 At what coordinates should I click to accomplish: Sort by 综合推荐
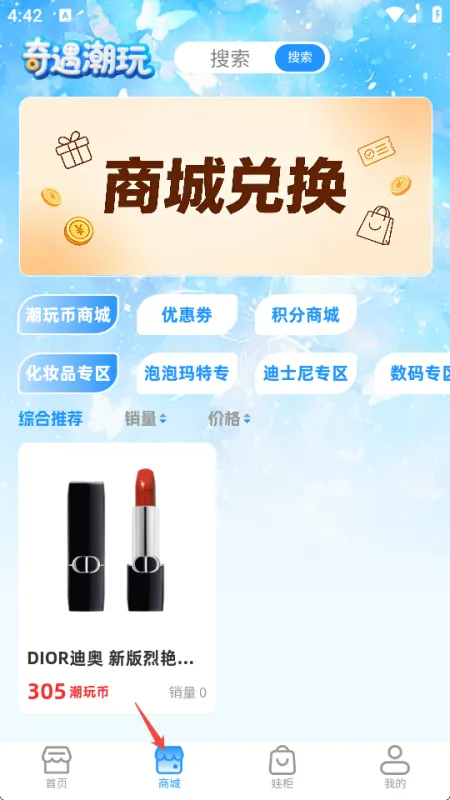51,419
